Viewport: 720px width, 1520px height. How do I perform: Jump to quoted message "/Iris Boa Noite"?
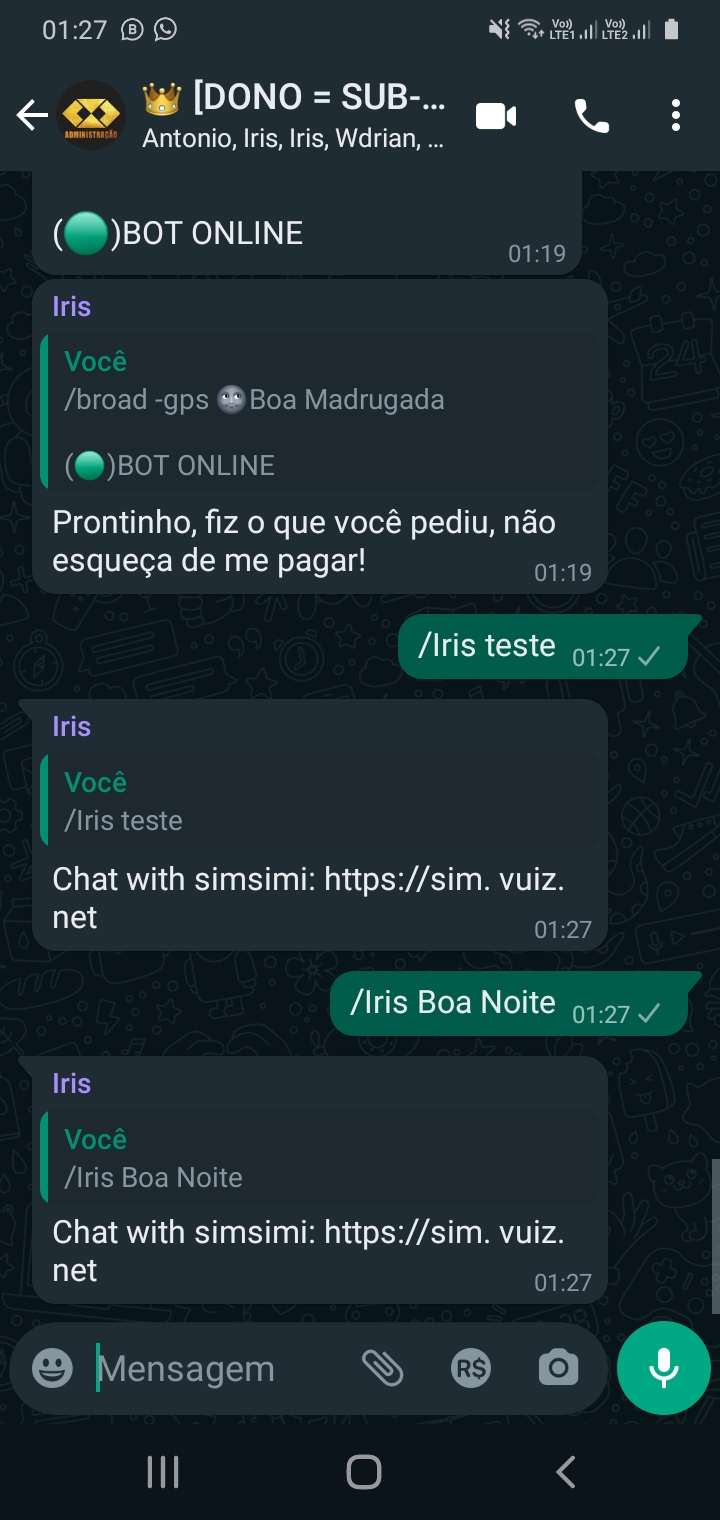pos(320,1158)
